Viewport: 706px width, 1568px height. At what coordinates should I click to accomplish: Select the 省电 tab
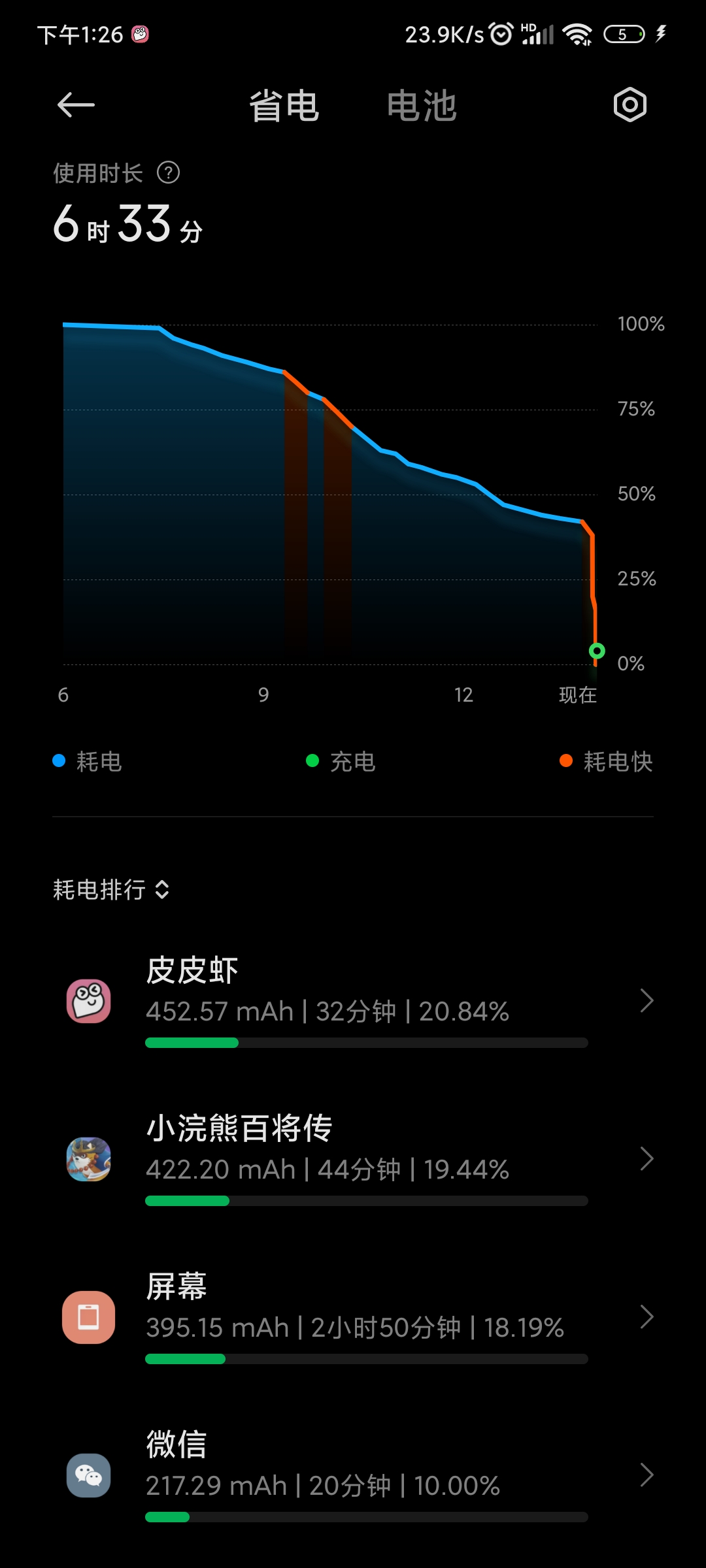coord(284,106)
